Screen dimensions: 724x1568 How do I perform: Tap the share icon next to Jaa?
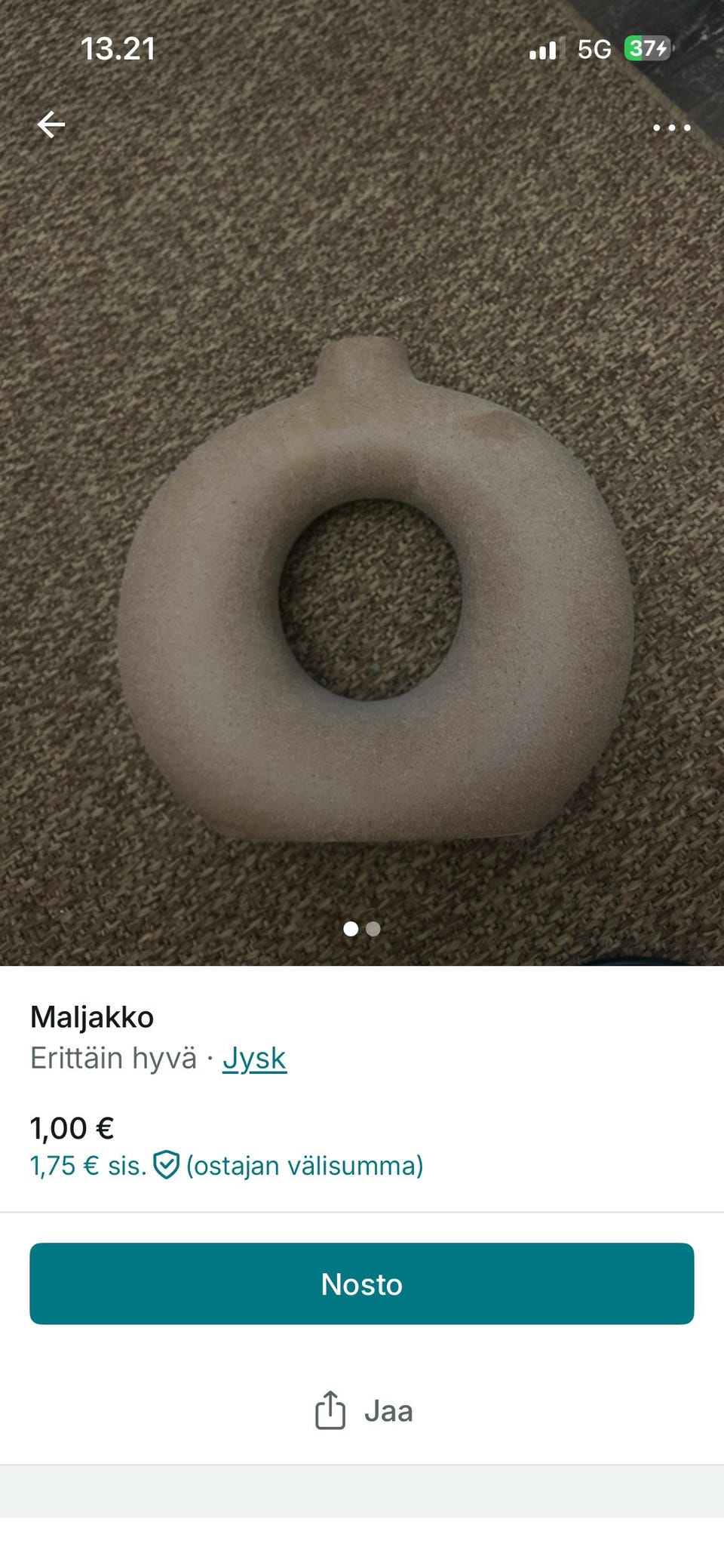[x=330, y=1410]
